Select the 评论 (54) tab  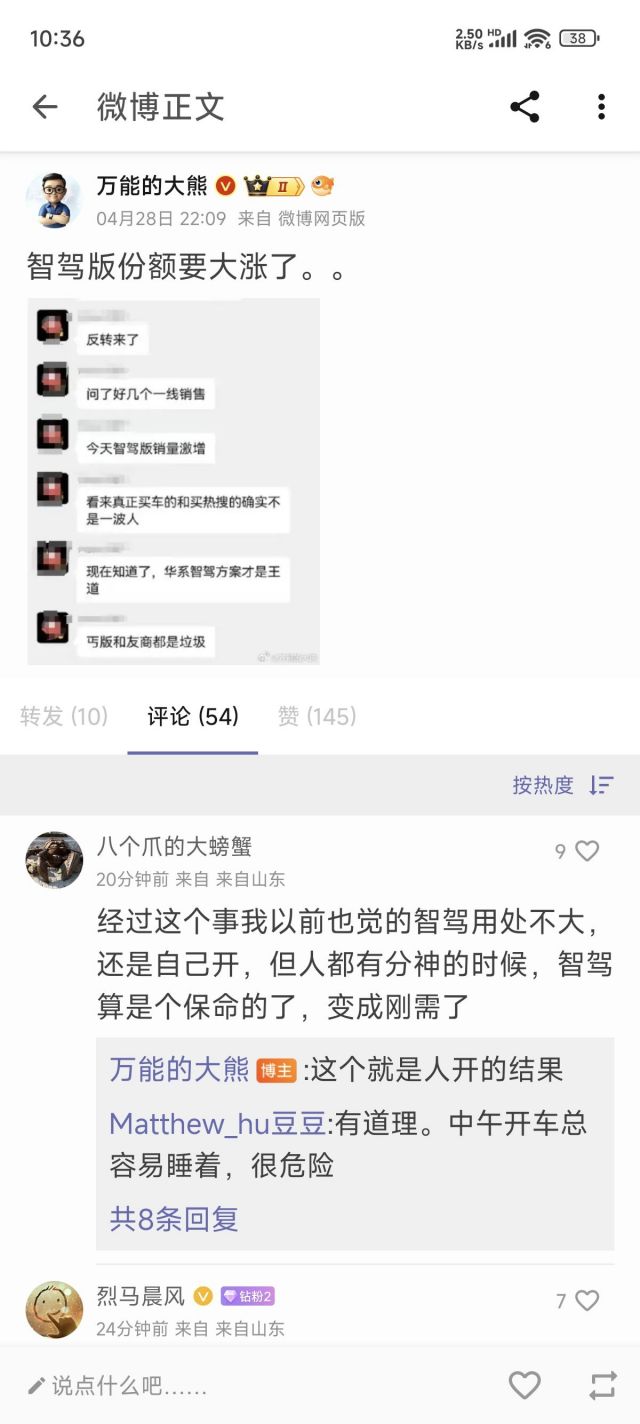pos(193,716)
